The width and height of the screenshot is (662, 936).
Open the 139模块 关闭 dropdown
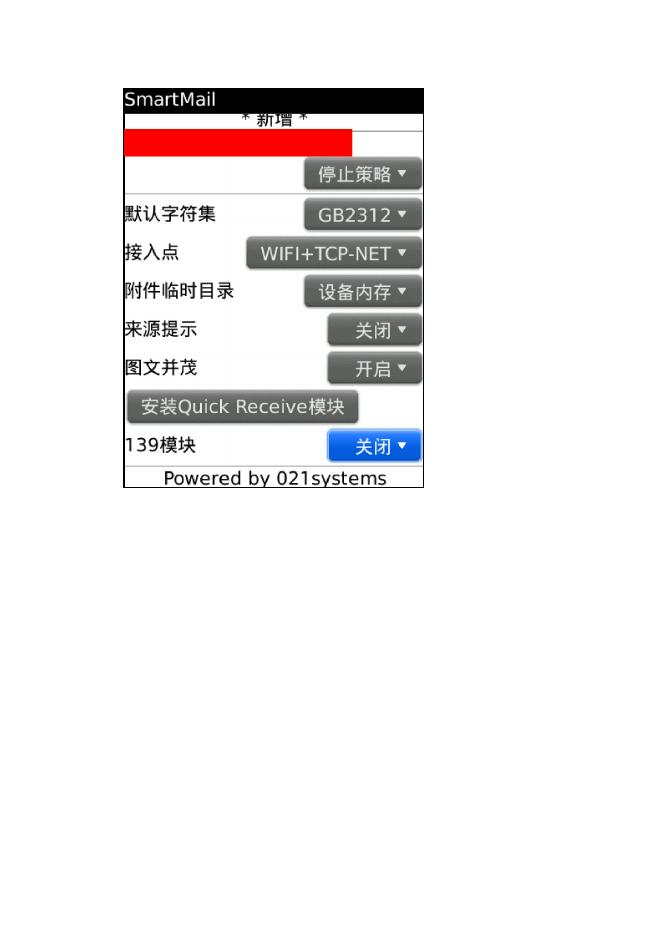pos(374,445)
